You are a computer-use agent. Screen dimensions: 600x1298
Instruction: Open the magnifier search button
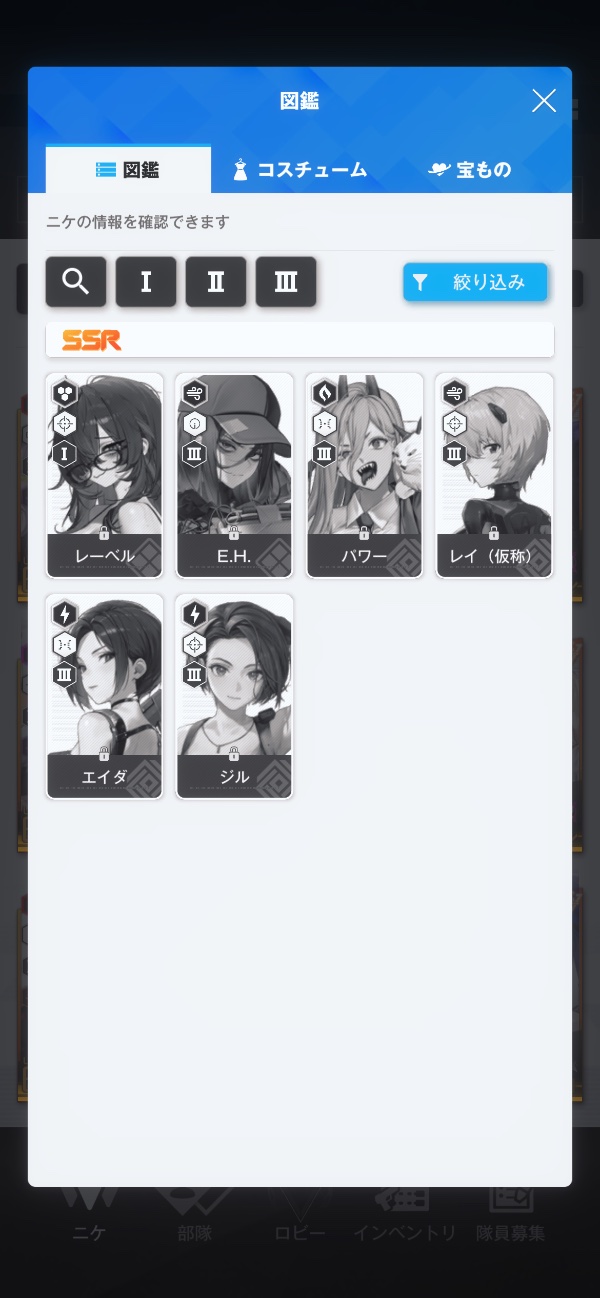tap(76, 282)
